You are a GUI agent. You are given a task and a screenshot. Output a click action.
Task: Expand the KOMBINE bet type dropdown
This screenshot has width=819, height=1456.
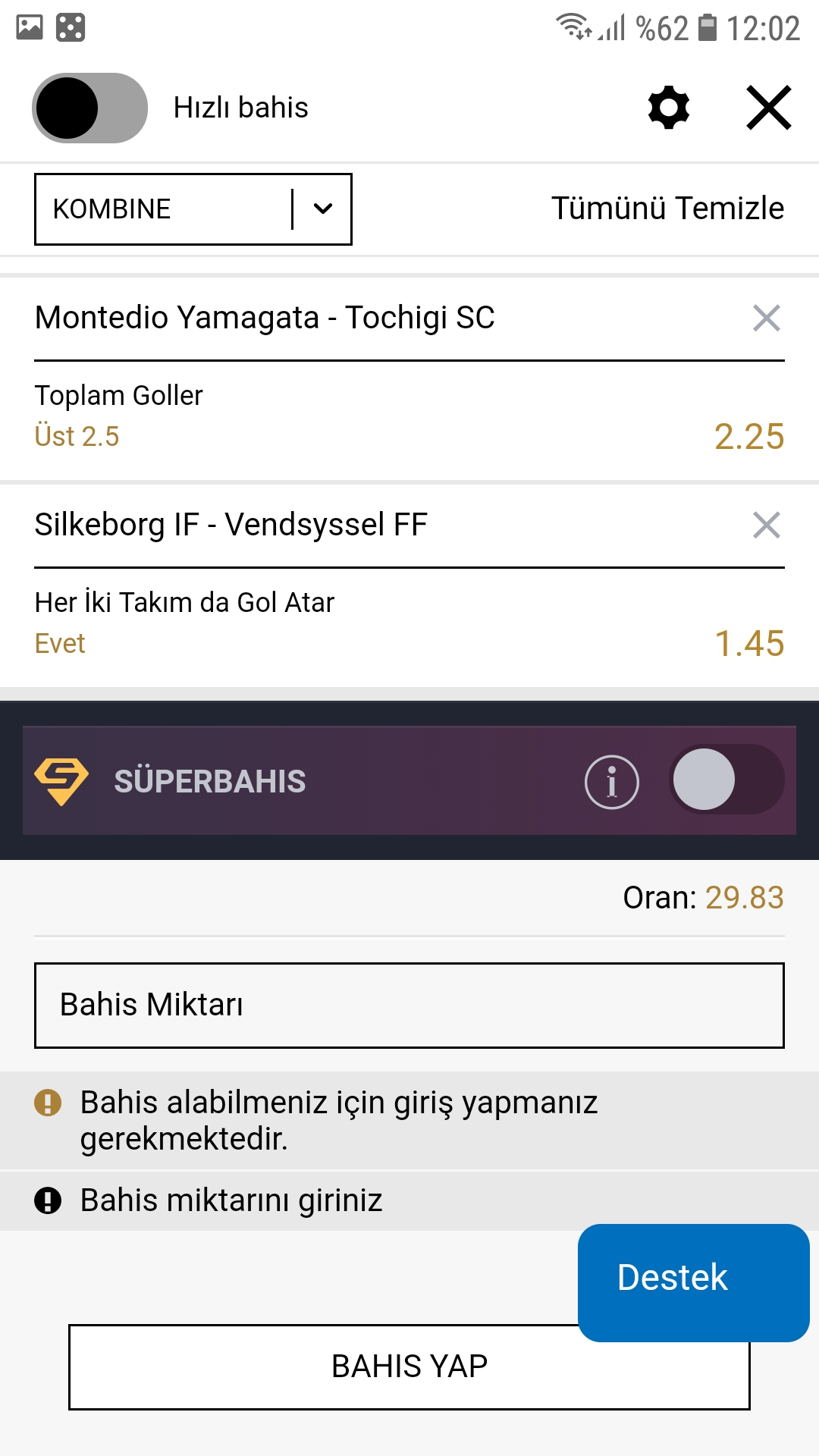193,209
